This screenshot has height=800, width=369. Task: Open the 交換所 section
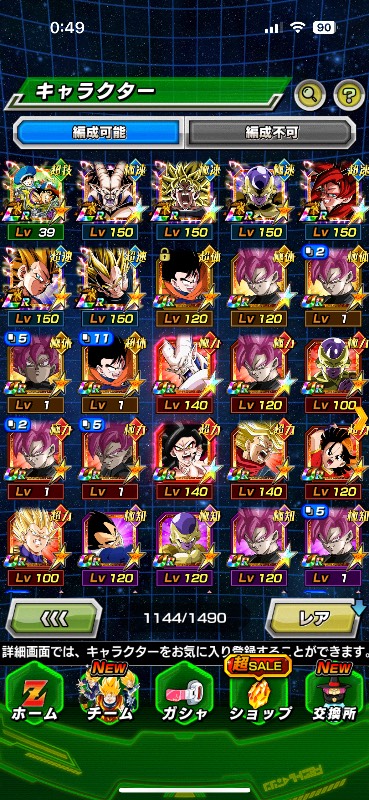334,693
